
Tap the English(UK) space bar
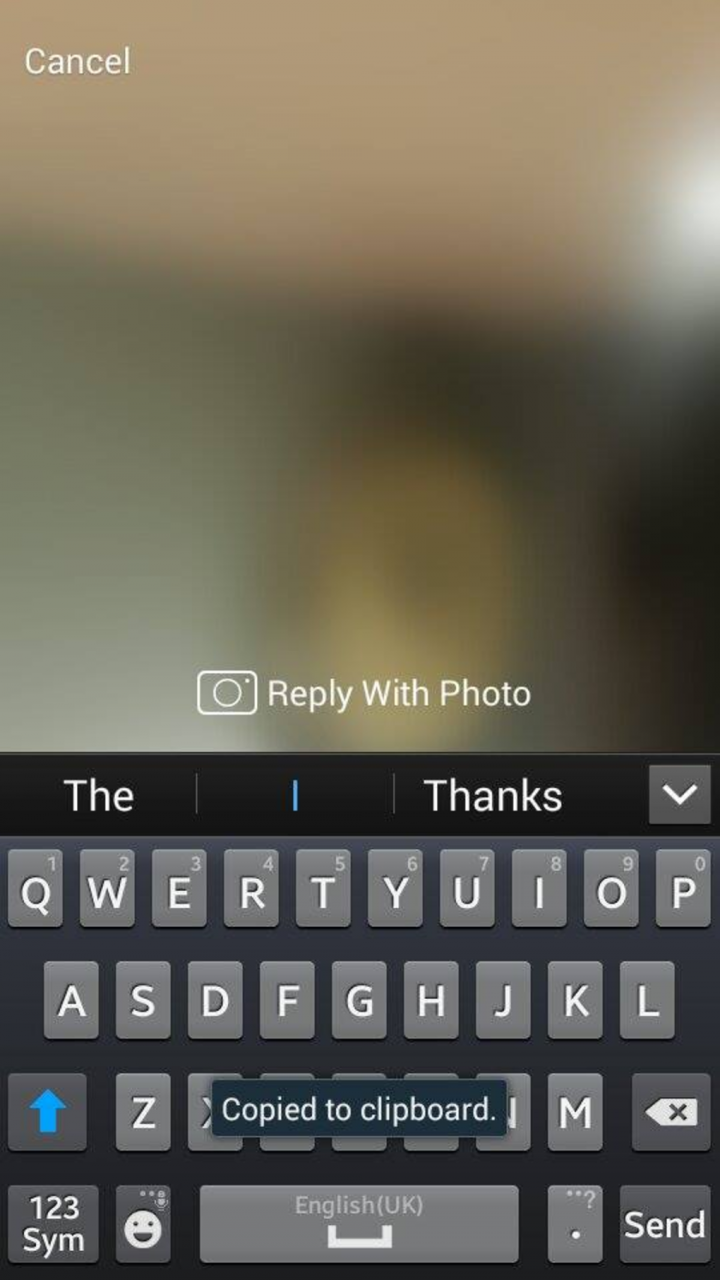click(359, 1224)
